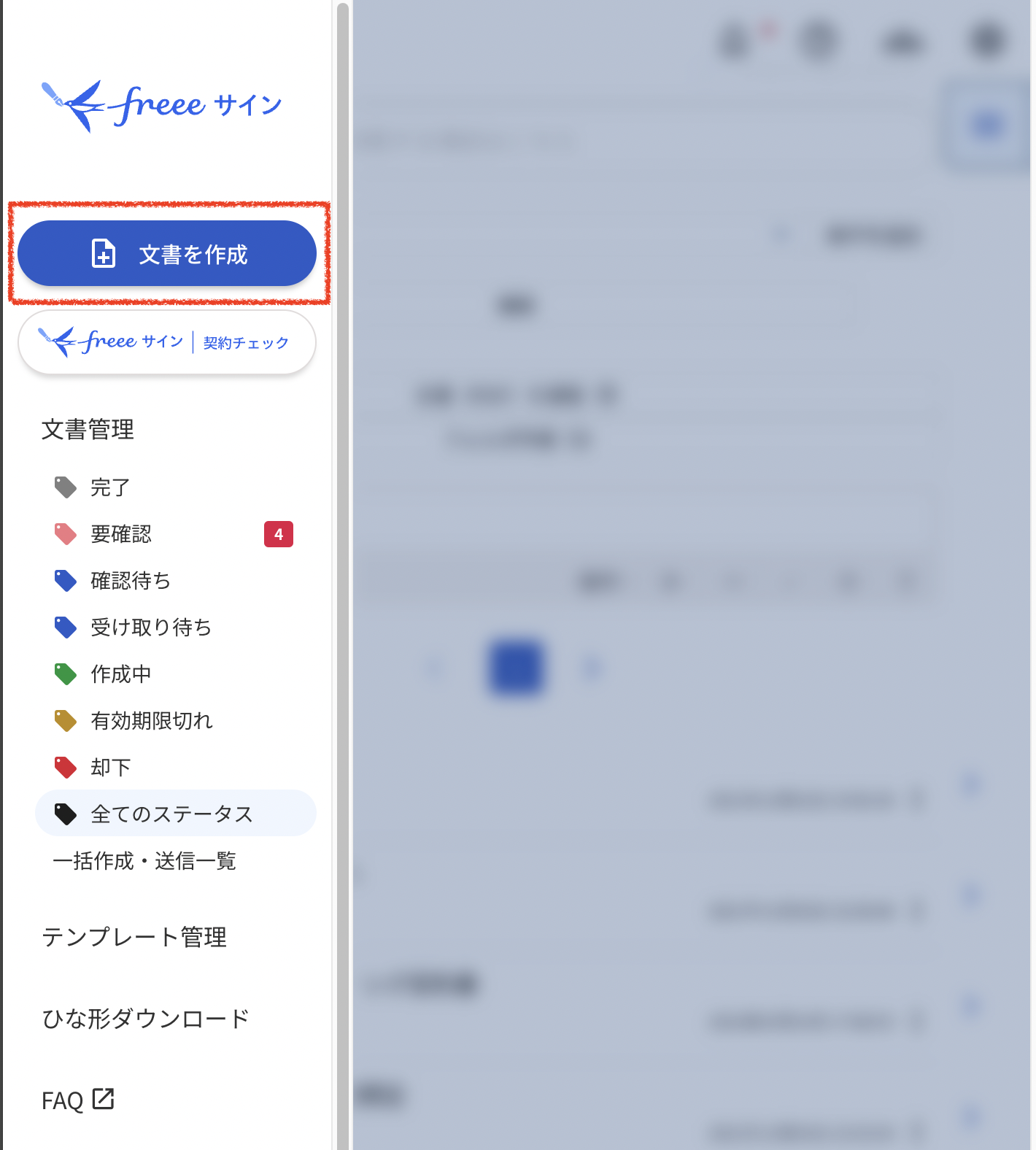
Task: Tap the 文書を作成 button
Action: (166, 254)
